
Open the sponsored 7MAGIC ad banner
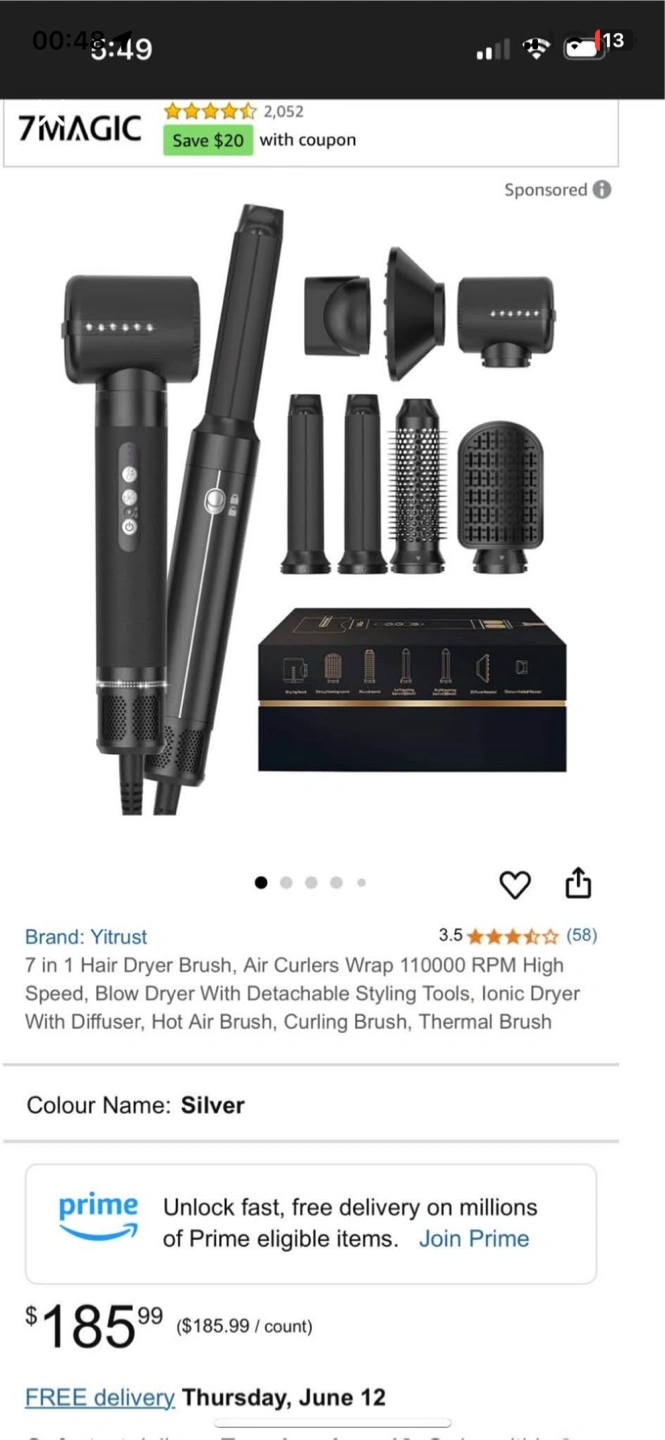(x=310, y=131)
